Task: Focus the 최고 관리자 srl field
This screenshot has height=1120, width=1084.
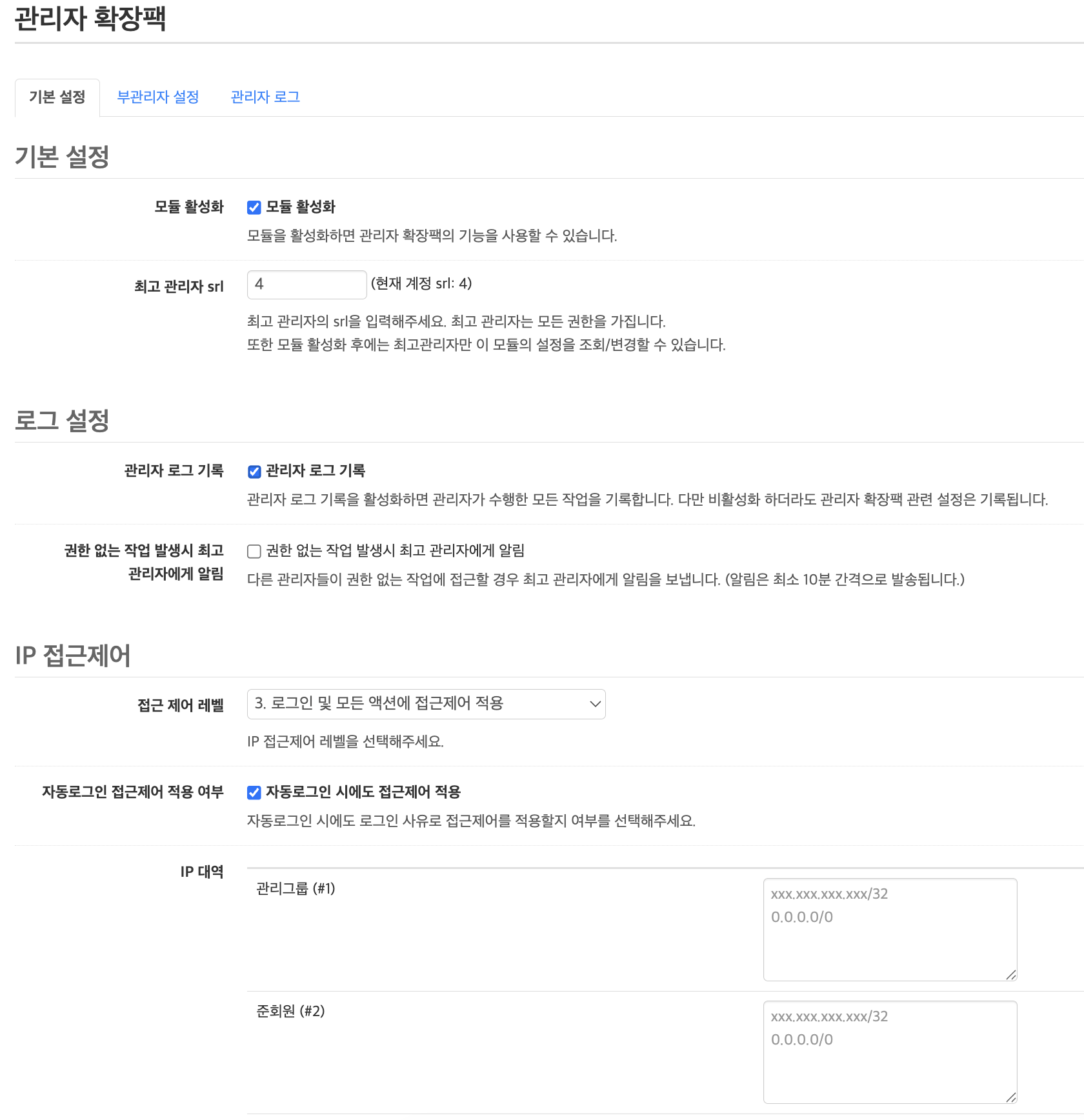Action: tap(306, 285)
